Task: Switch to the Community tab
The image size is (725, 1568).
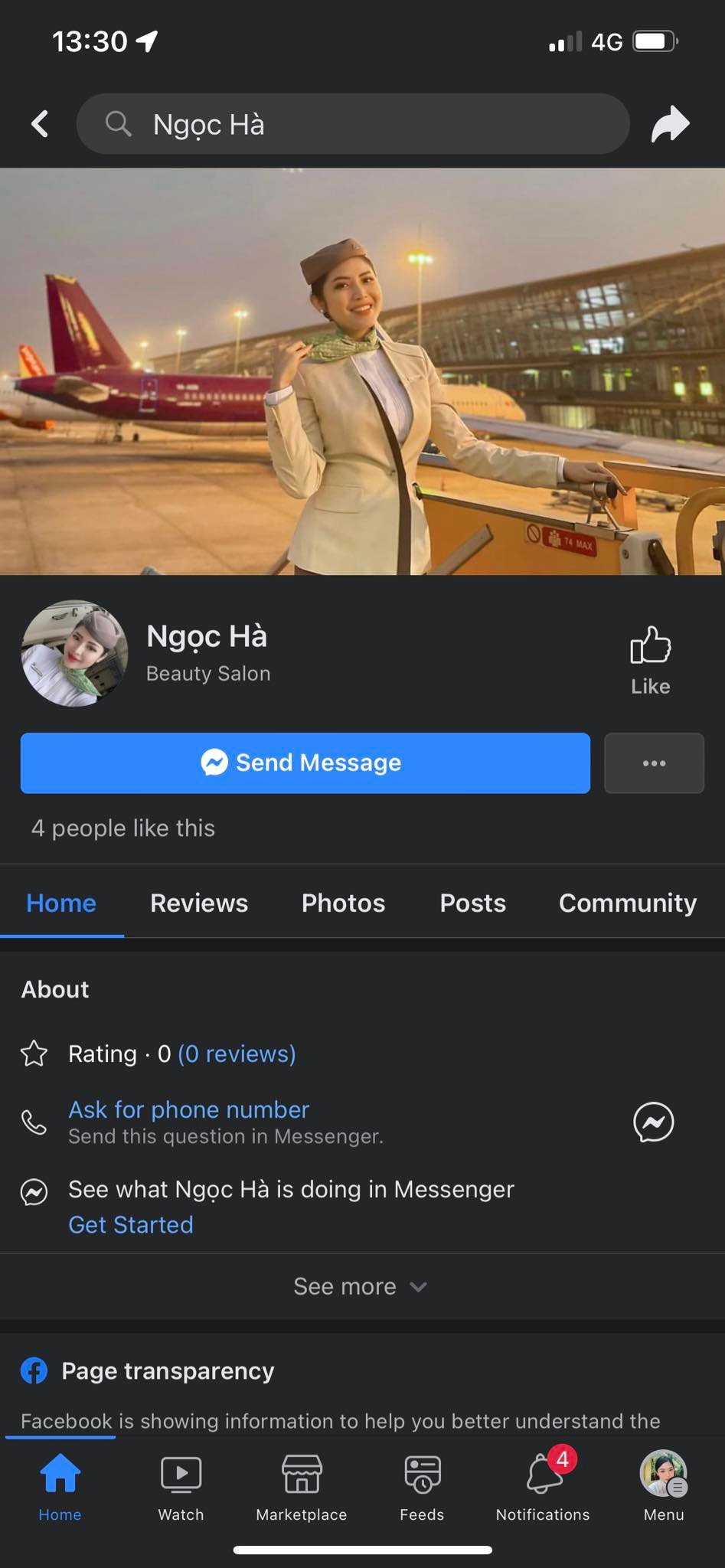Action: pyautogui.click(x=627, y=903)
